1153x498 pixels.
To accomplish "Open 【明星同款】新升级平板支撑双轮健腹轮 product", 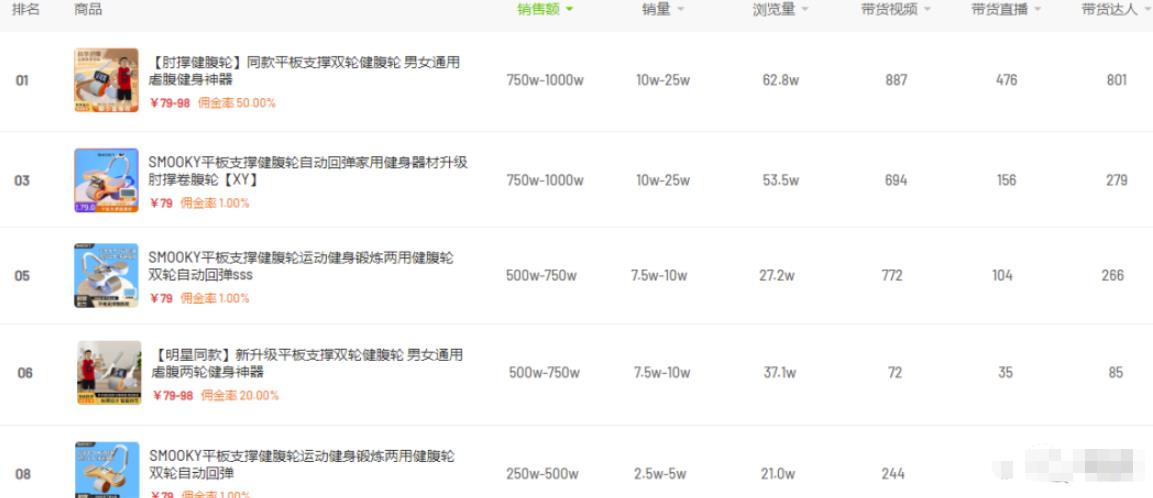I will pyautogui.click(x=308, y=363).
